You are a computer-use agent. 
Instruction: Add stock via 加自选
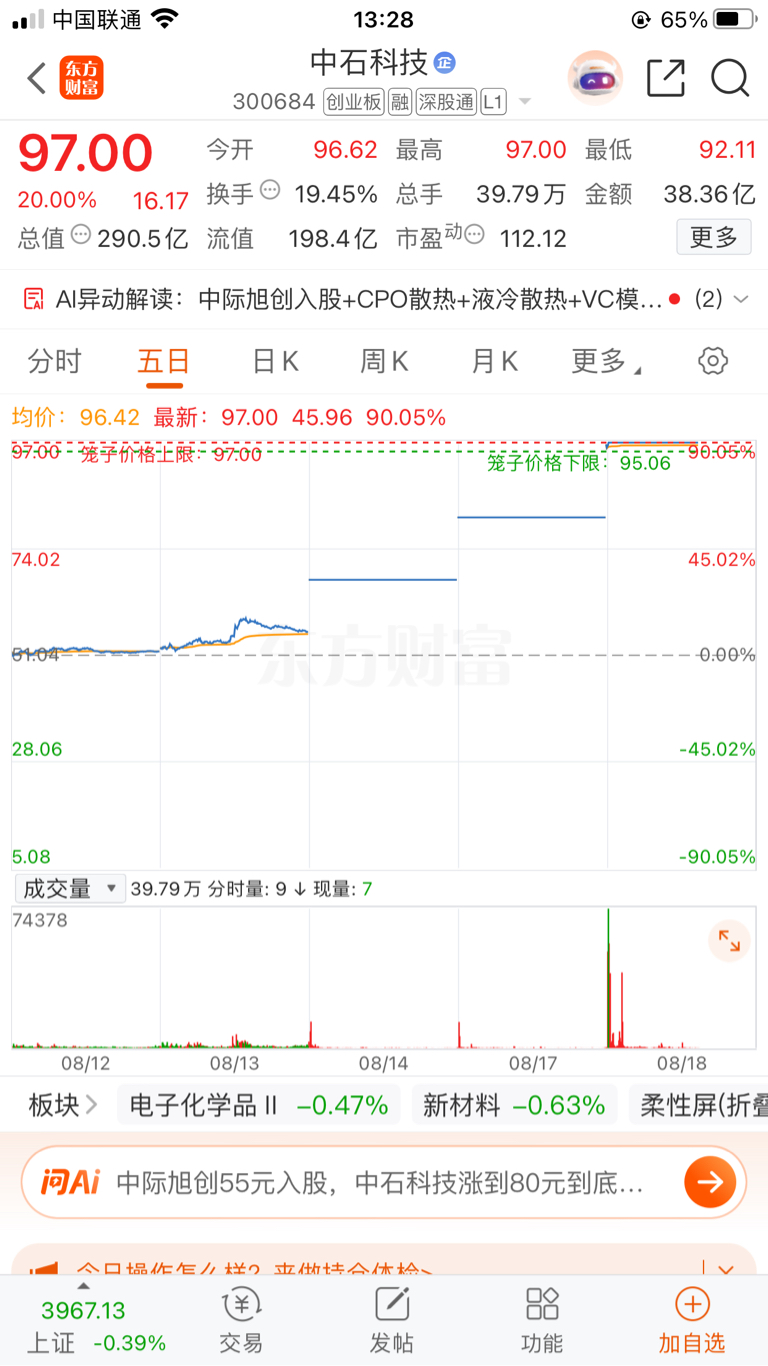point(692,1320)
